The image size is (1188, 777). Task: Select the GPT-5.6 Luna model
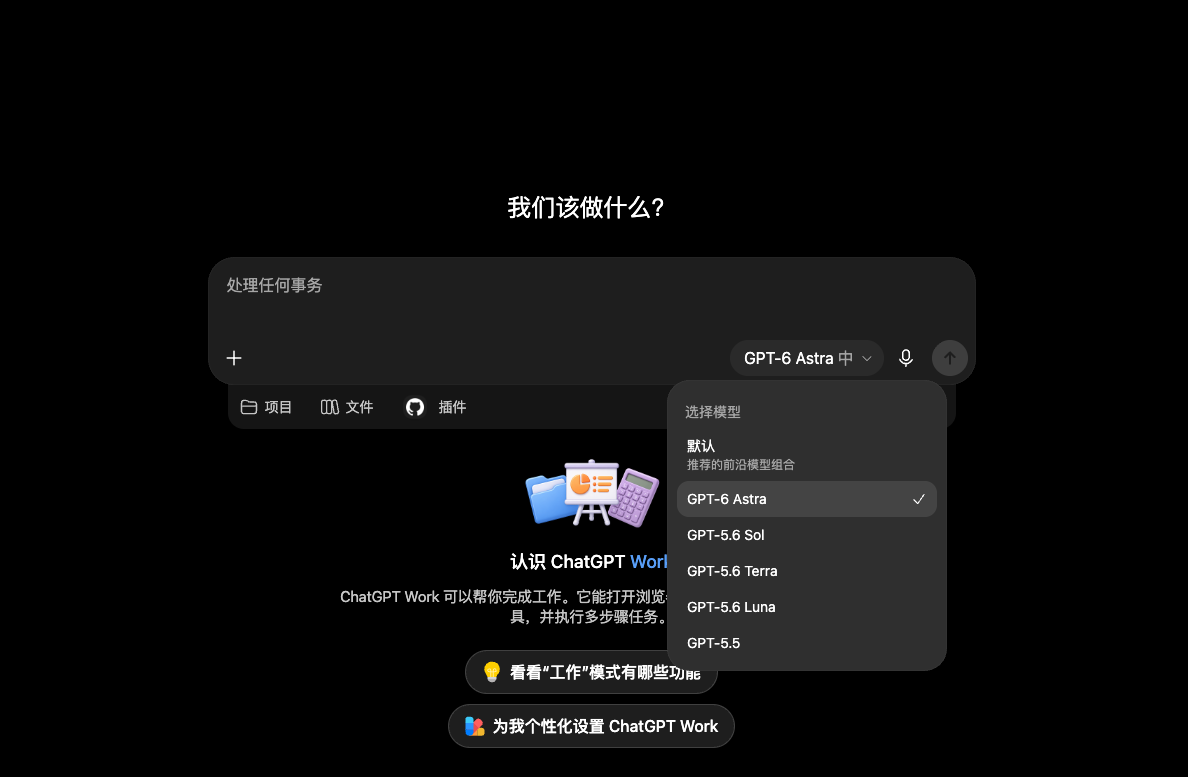(807, 607)
